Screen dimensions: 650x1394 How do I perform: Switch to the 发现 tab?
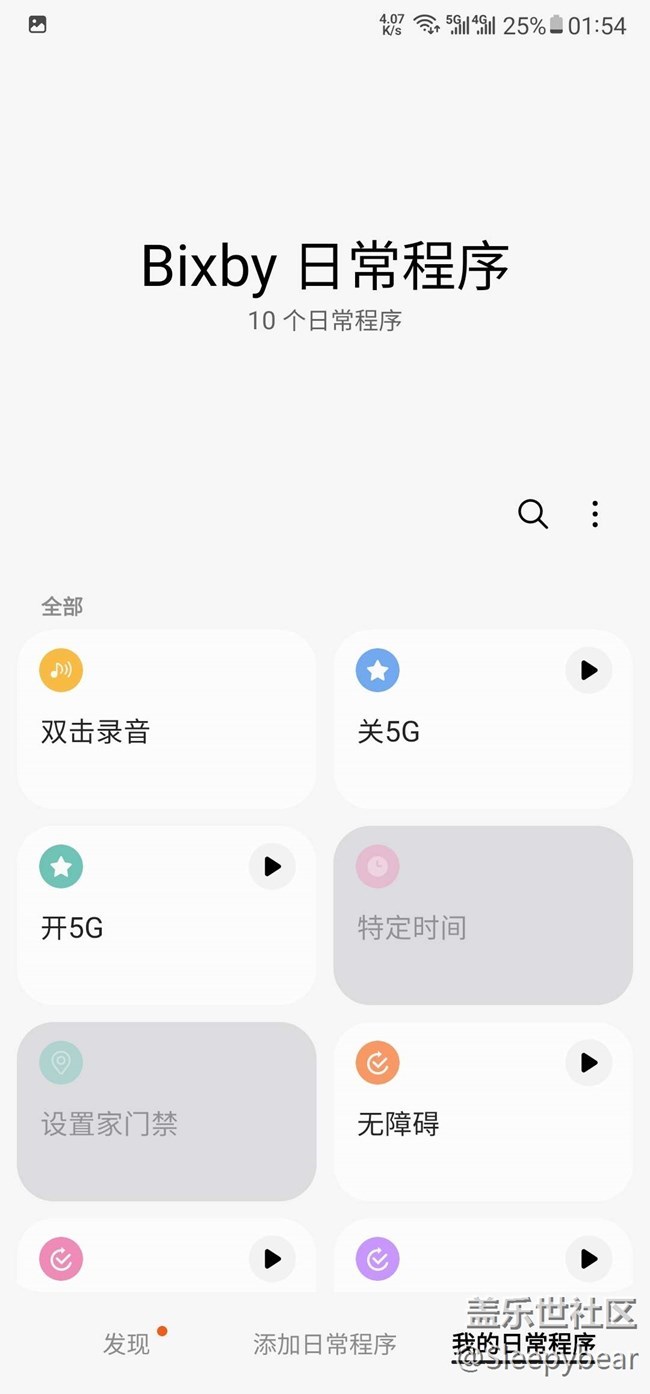click(127, 1344)
